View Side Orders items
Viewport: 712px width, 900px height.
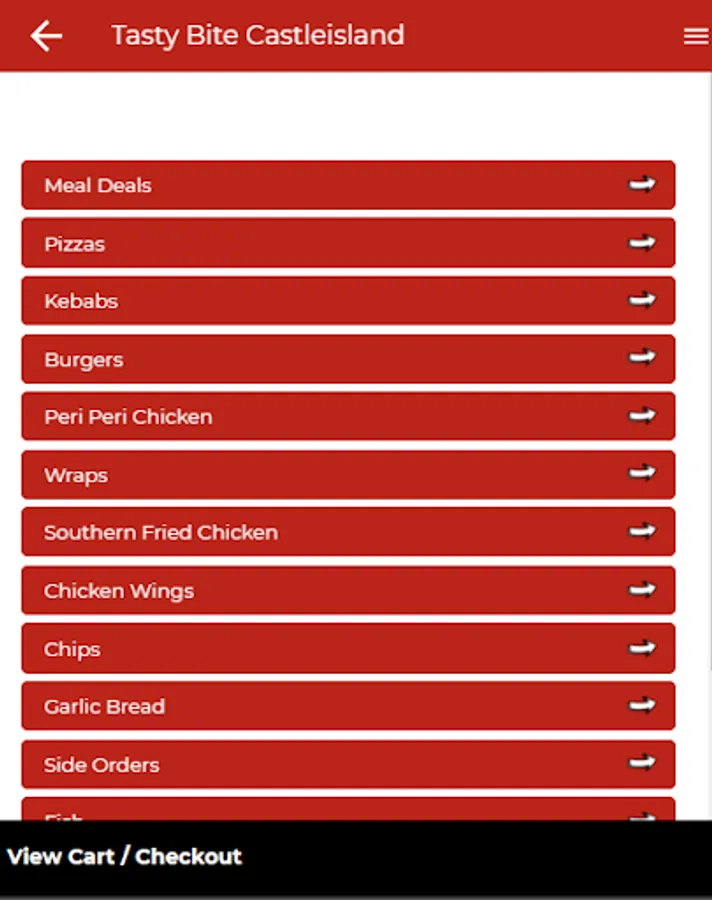348,764
